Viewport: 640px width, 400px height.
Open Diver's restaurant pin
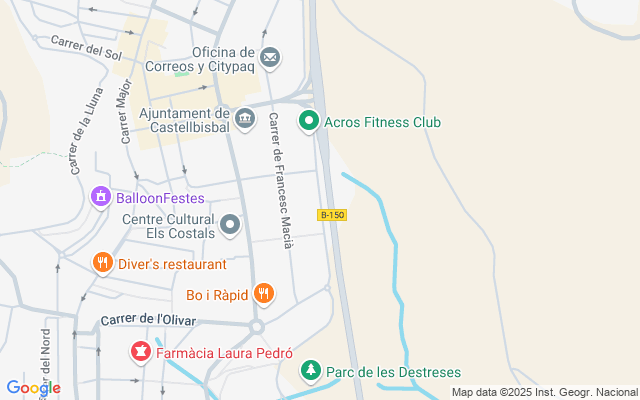tap(101, 264)
